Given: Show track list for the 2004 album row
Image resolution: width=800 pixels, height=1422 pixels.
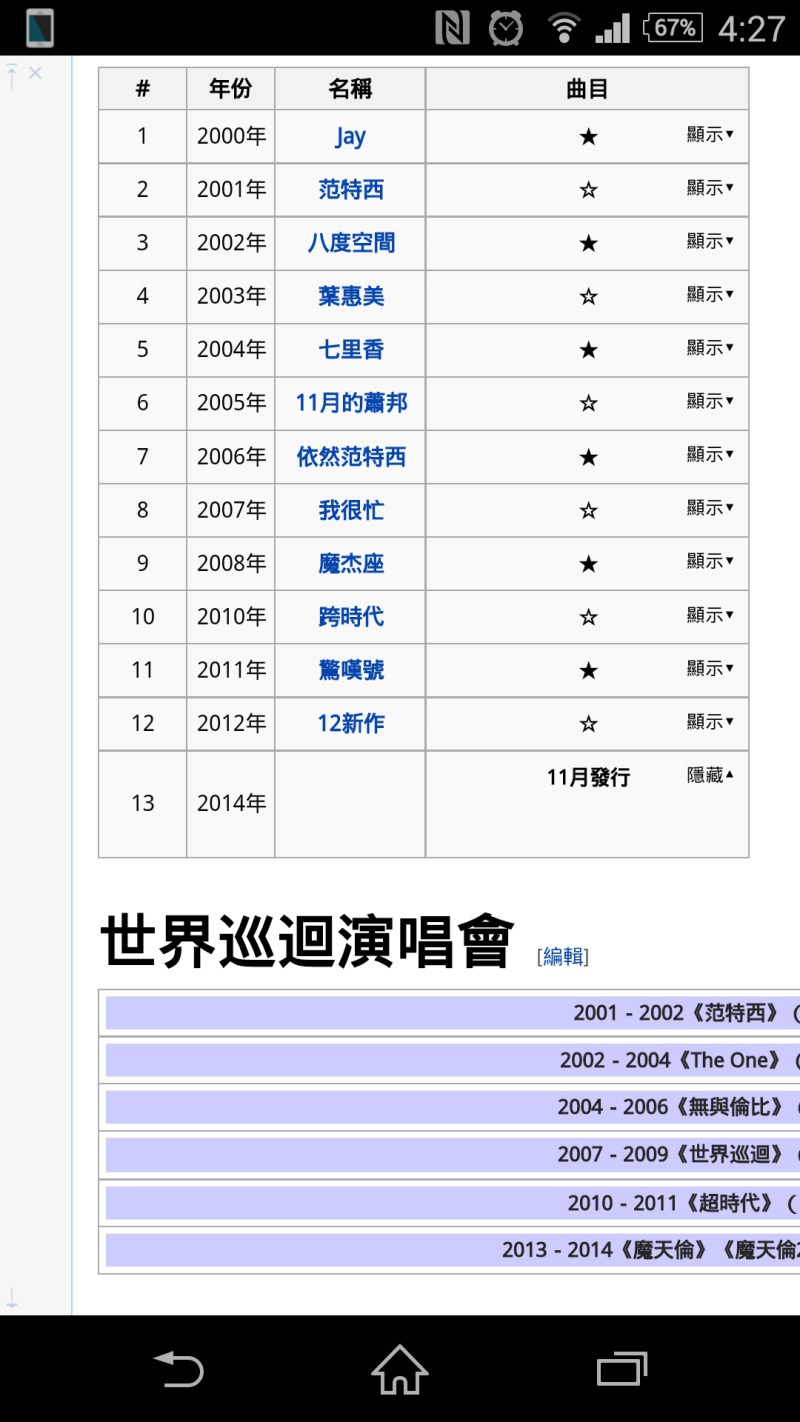Looking at the screenshot, I should (x=710, y=347).
